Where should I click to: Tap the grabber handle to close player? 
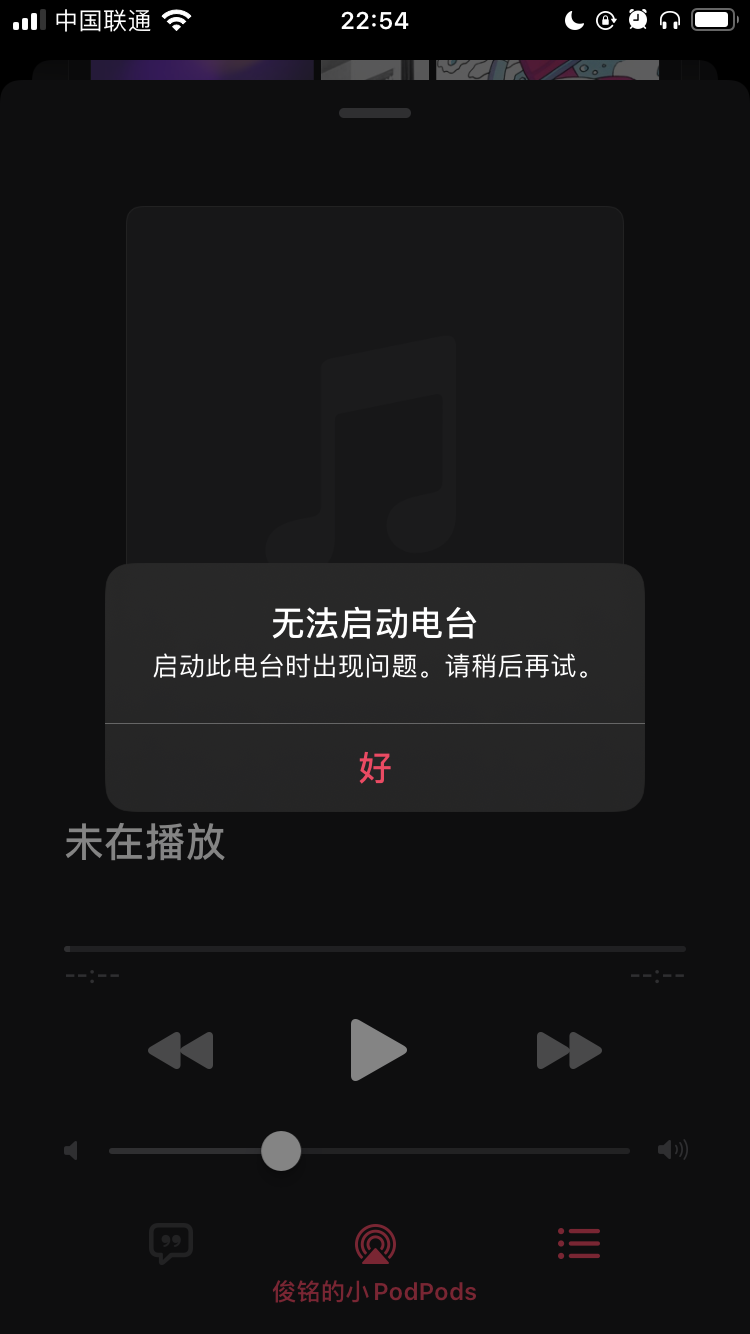pos(375,113)
